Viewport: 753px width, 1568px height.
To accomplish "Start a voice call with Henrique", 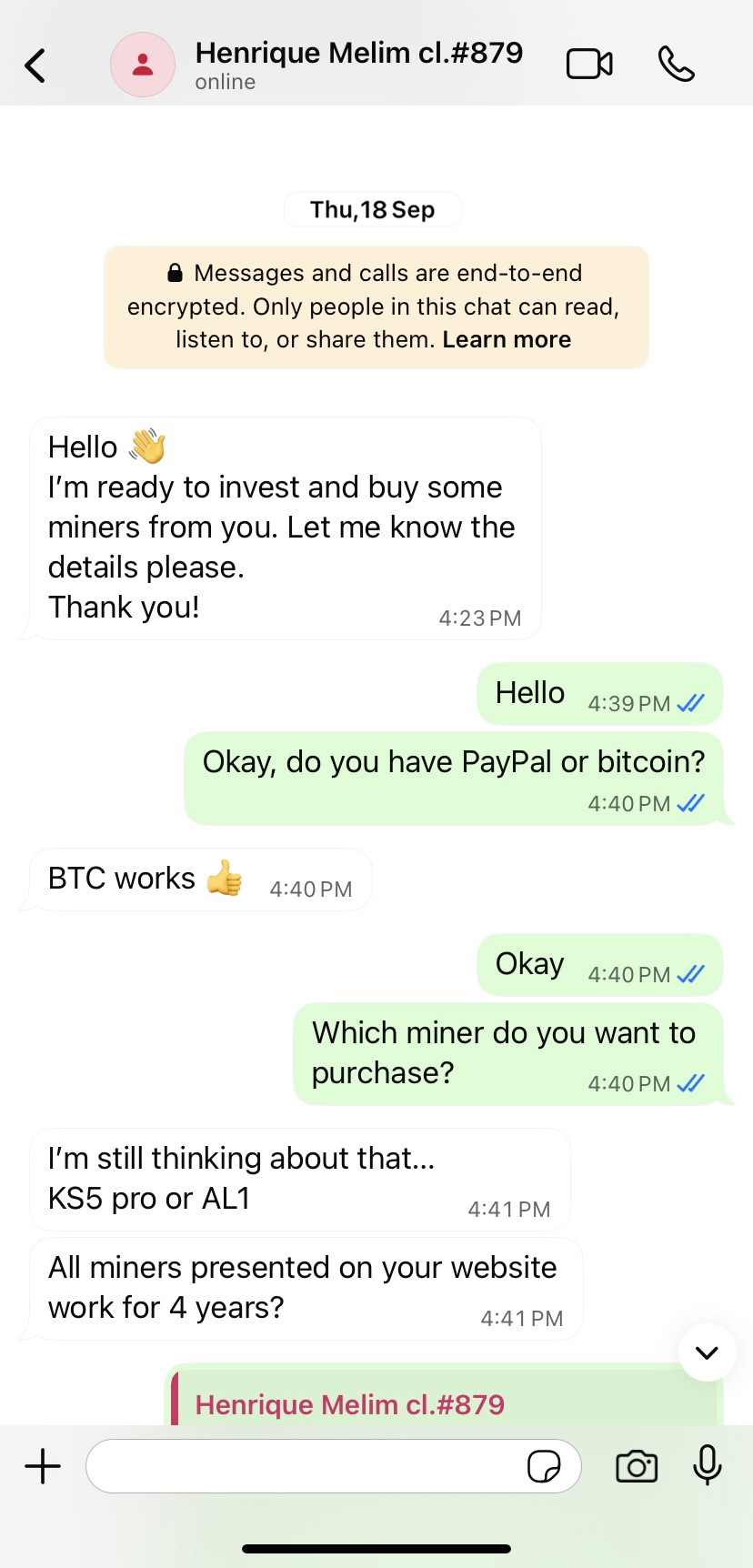I will [676, 65].
